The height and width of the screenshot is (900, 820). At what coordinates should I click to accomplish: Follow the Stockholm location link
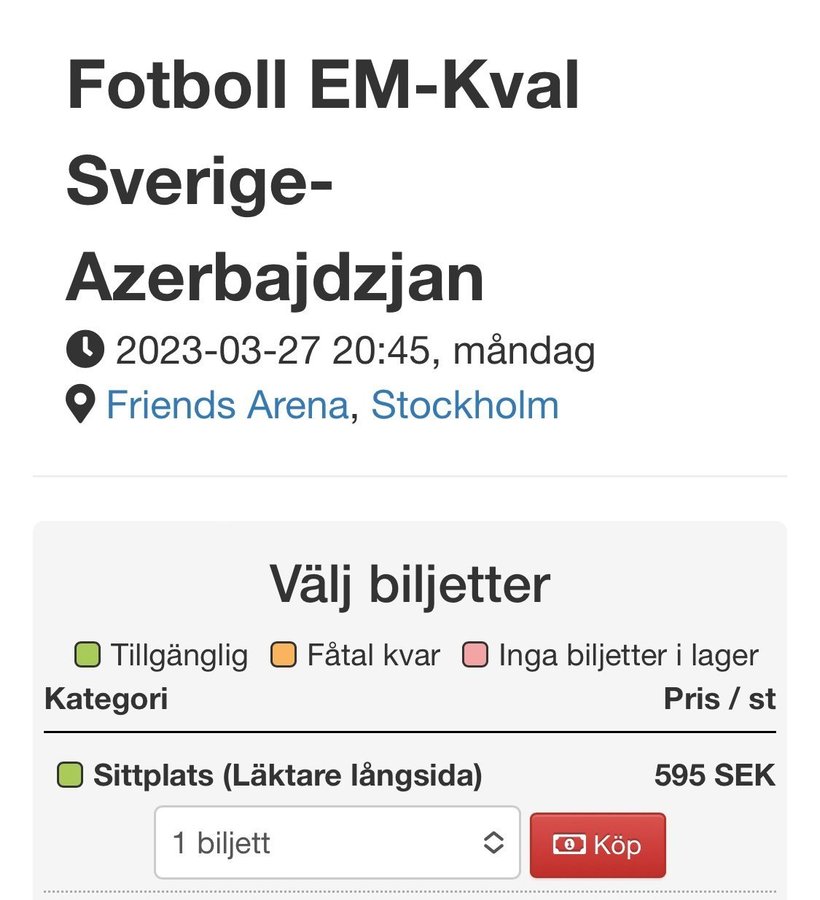click(x=464, y=405)
